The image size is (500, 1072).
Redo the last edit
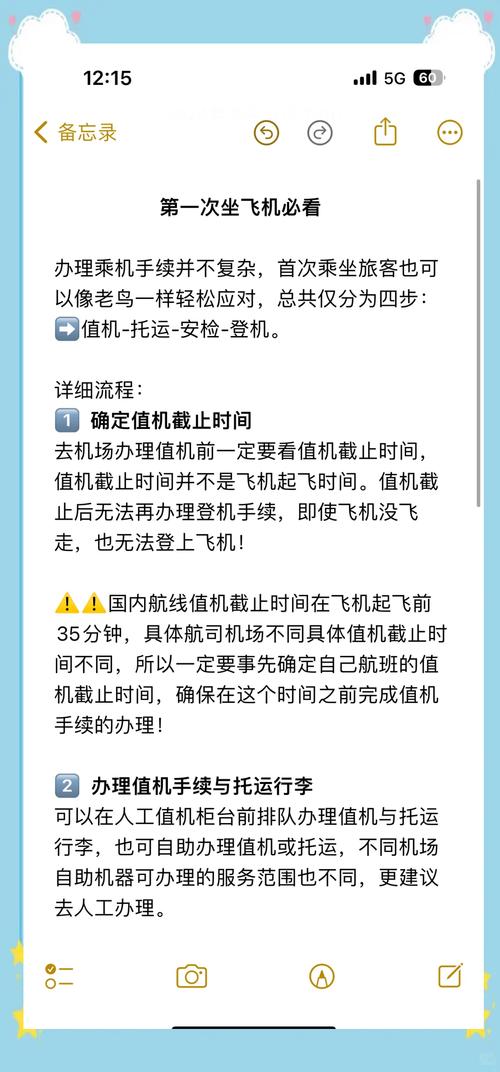(x=319, y=133)
